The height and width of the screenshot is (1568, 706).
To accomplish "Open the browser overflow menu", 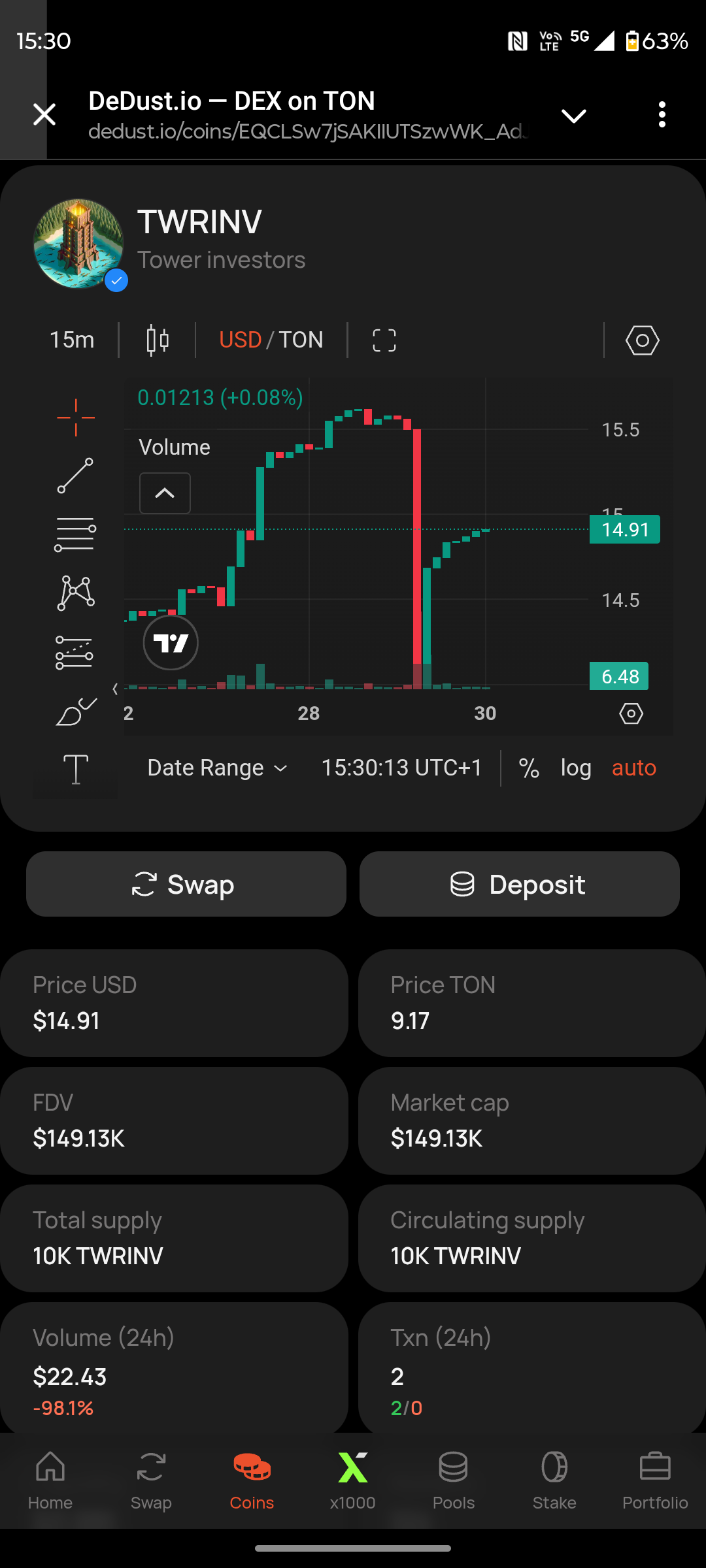I will coord(662,115).
